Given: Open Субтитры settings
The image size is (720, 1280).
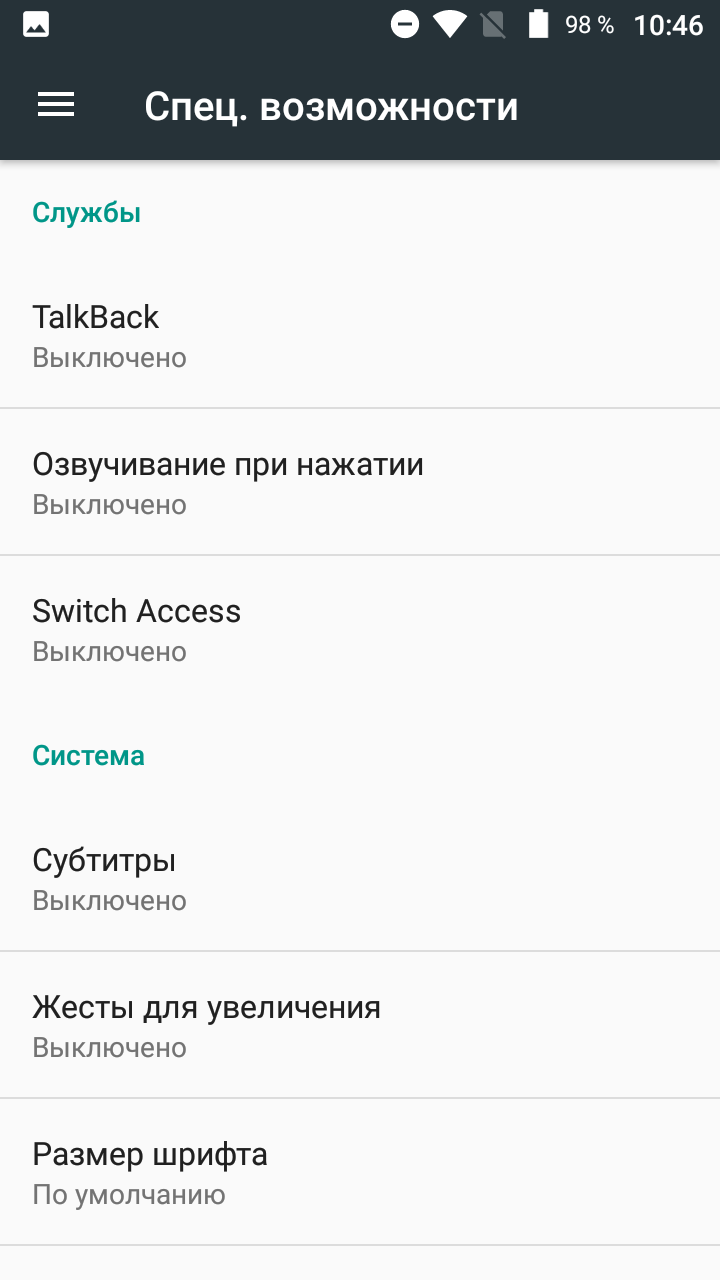Looking at the screenshot, I should [360, 878].
